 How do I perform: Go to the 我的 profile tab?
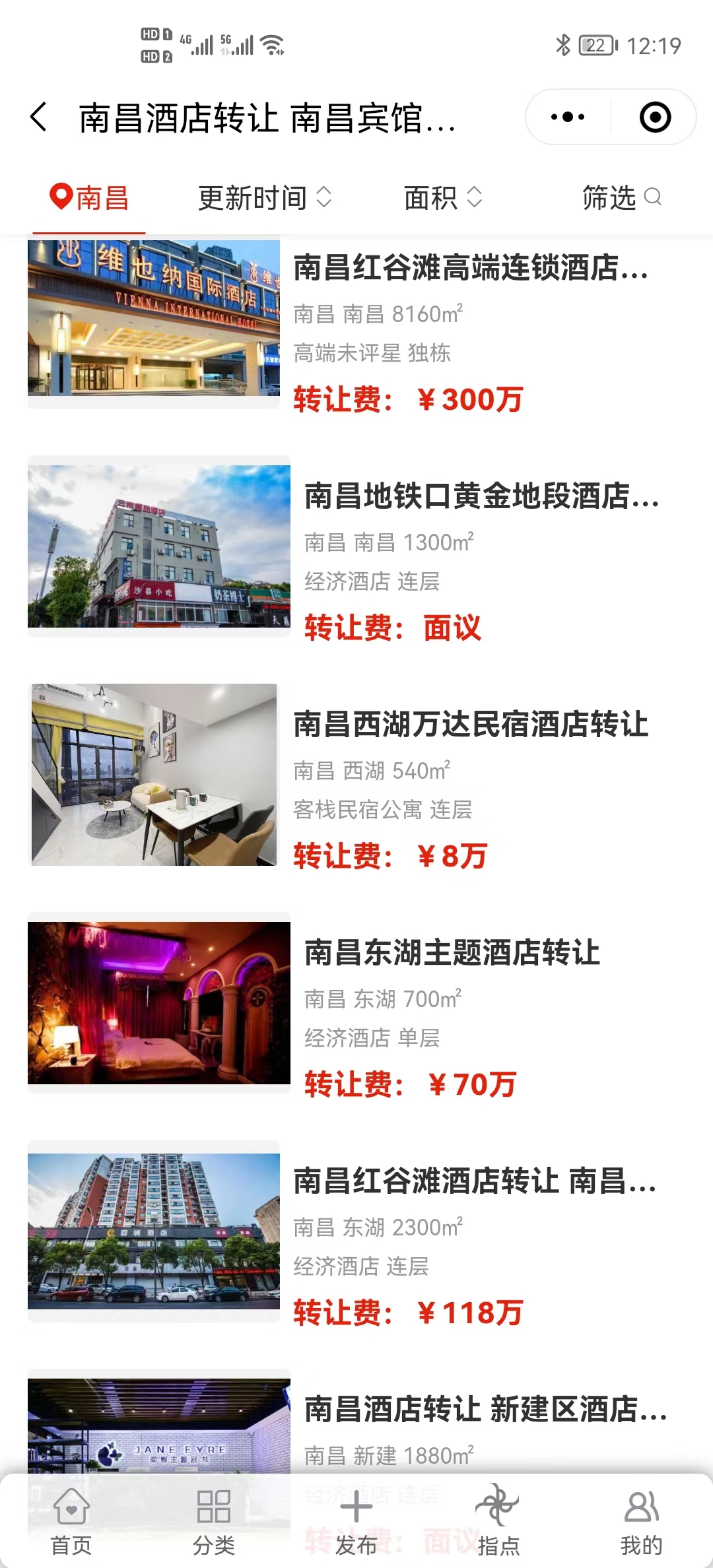tap(641, 1521)
